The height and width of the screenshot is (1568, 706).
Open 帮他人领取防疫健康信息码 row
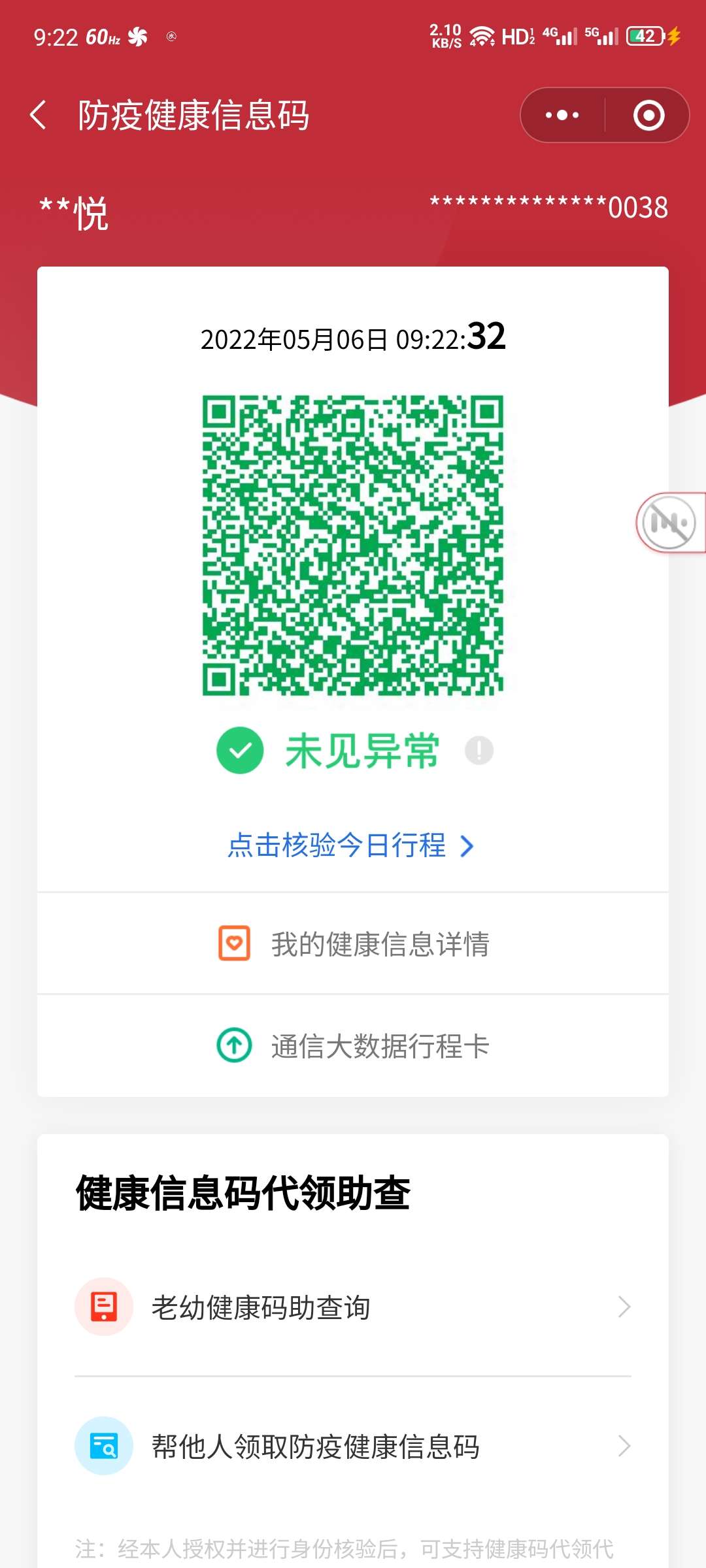click(353, 1446)
